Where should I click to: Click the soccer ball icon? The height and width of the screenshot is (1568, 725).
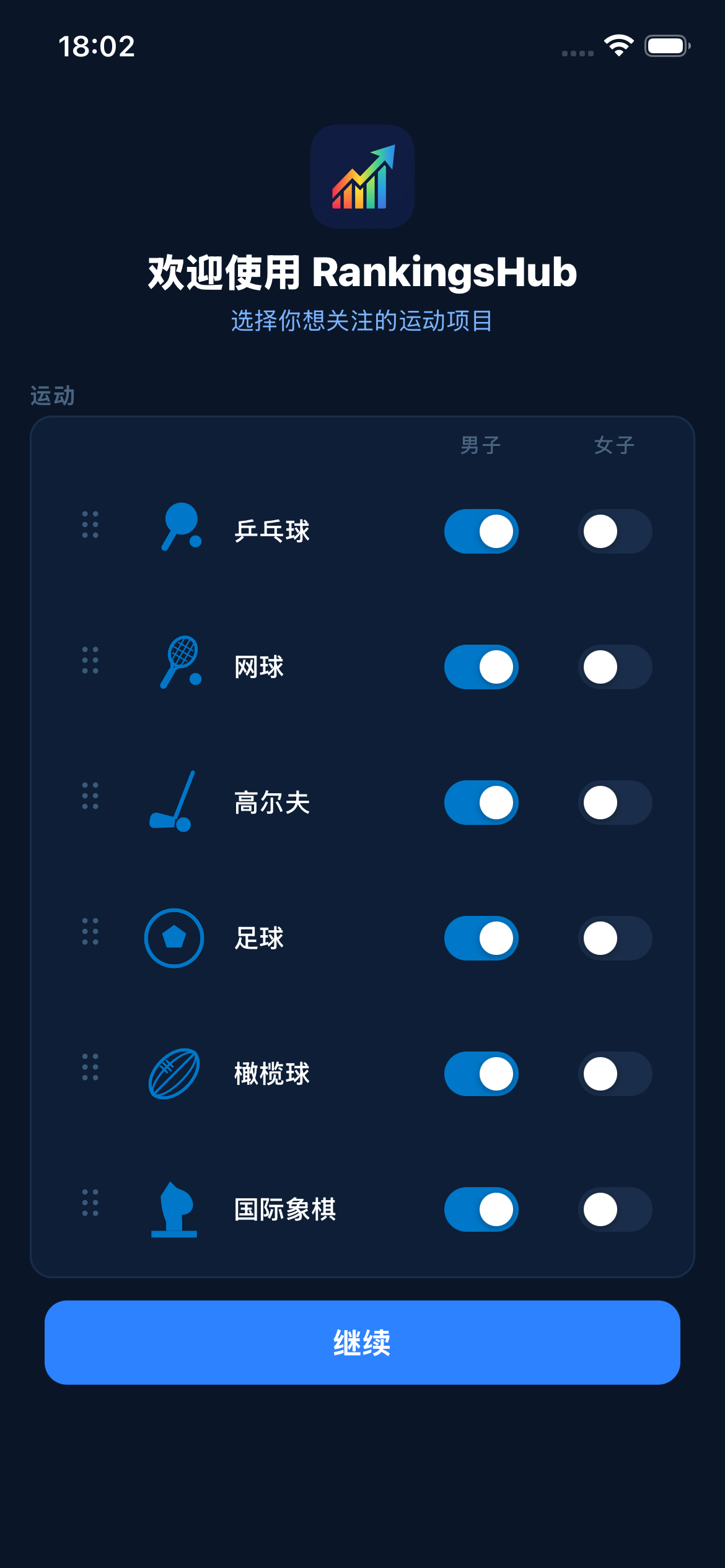pyautogui.click(x=174, y=938)
